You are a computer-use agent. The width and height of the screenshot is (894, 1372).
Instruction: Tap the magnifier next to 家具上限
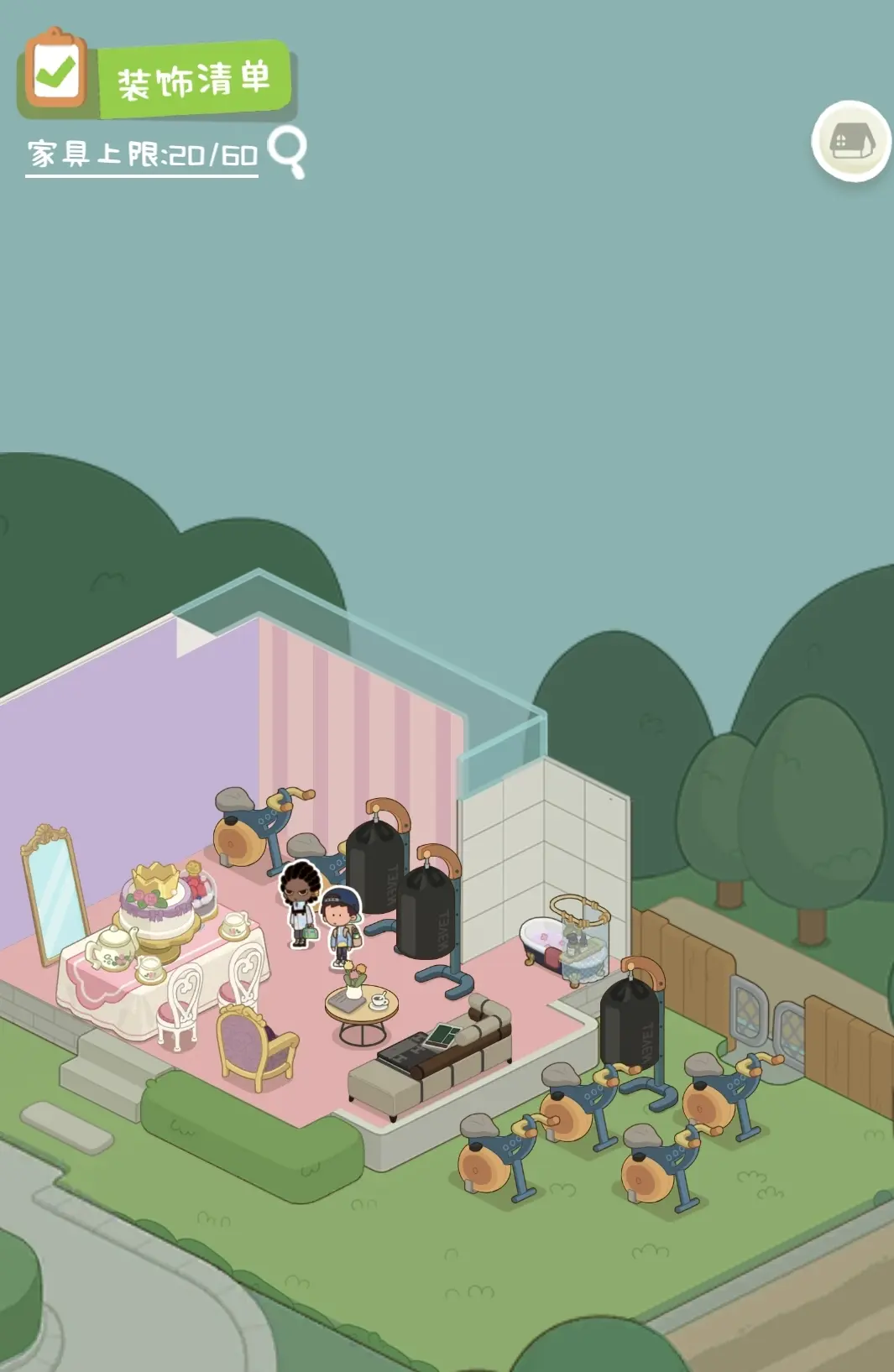click(287, 151)
